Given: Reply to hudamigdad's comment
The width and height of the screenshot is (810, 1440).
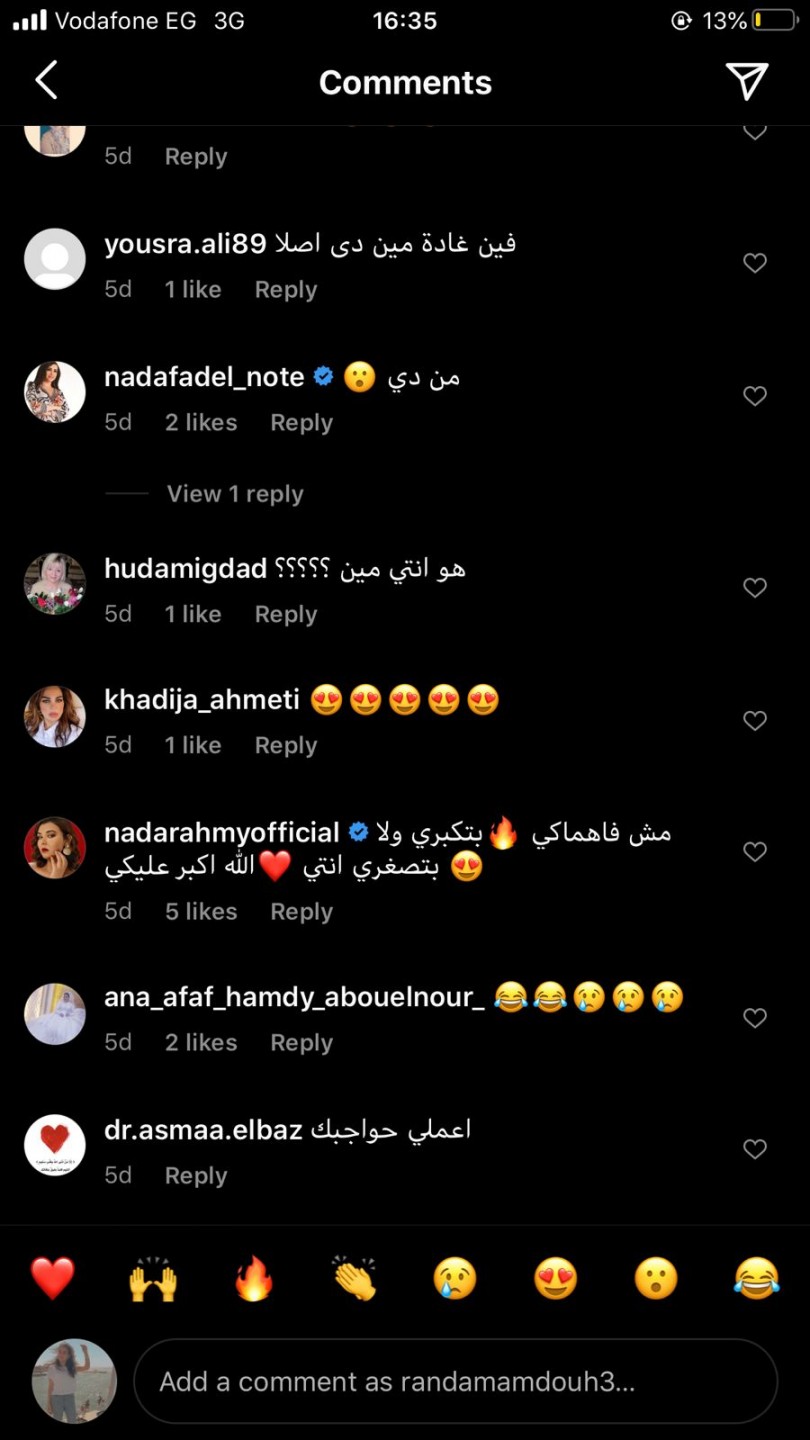Looking at the screenshot, I should pyautogui.click(x=285, y=615).
